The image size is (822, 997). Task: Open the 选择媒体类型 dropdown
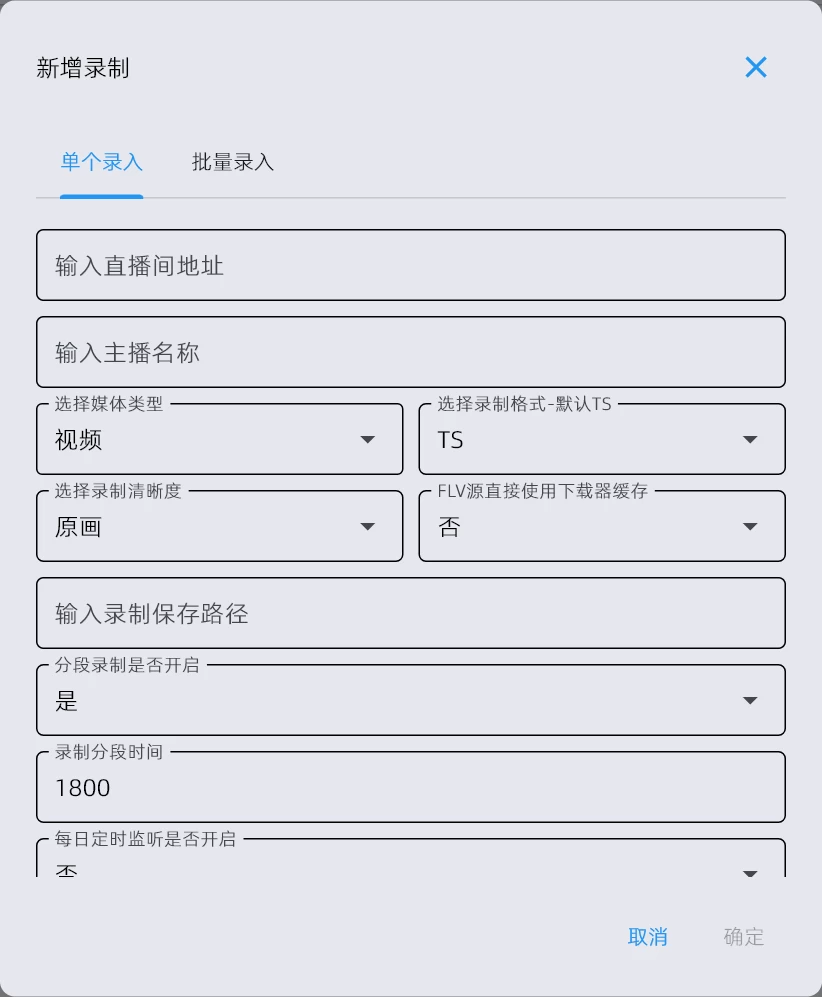[x=219, y=440]
